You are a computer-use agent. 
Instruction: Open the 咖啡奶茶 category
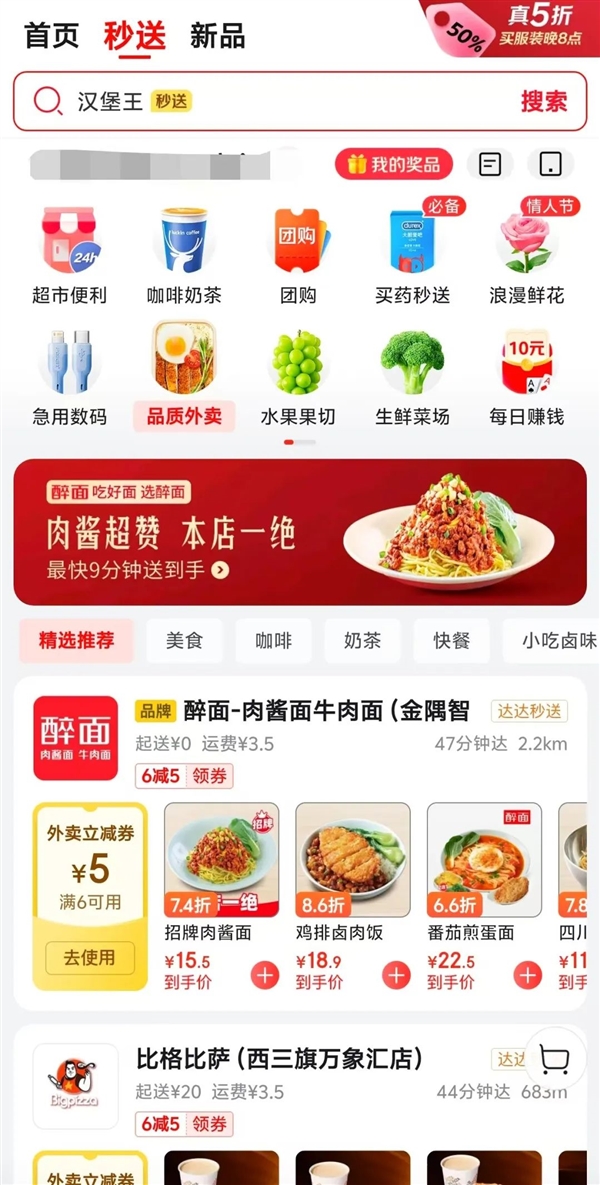click(184, 254)
